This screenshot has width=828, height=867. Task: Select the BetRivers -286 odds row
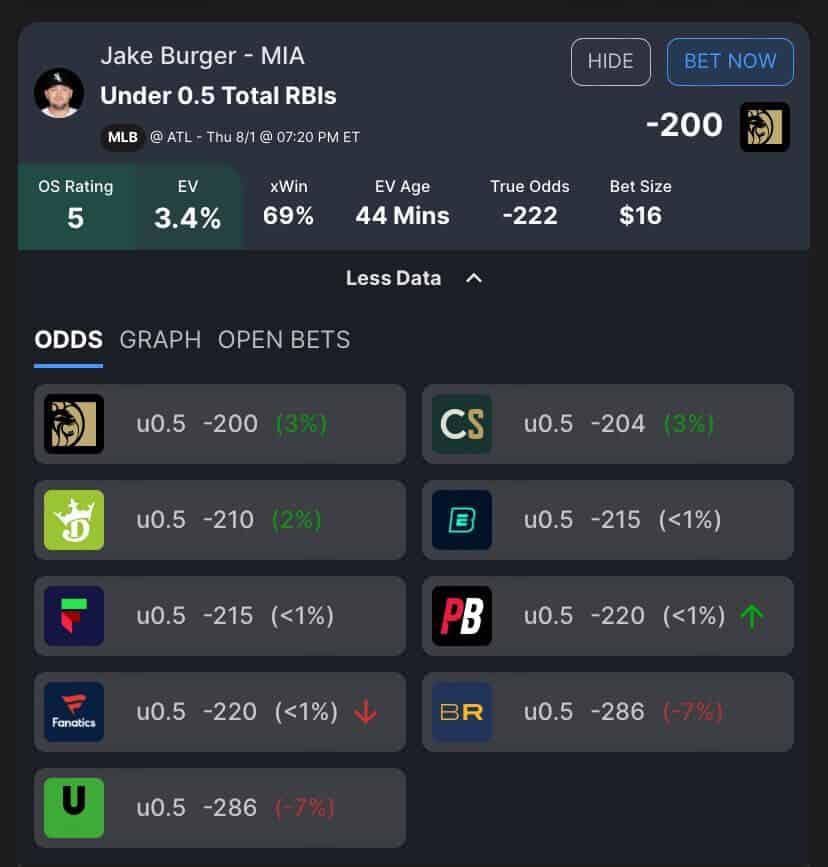[x=608, y=712]
